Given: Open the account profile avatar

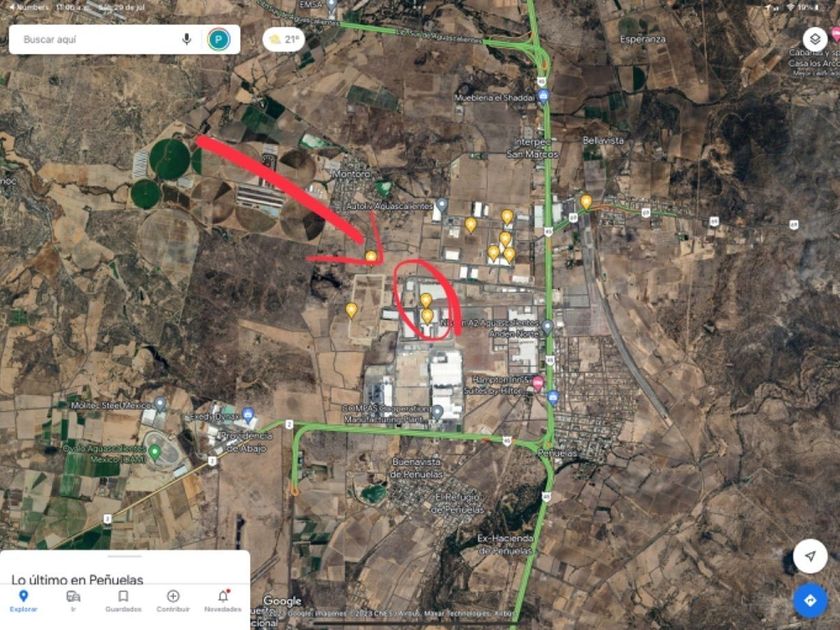Looking at the screenshot, I should [x=219, y=39].
